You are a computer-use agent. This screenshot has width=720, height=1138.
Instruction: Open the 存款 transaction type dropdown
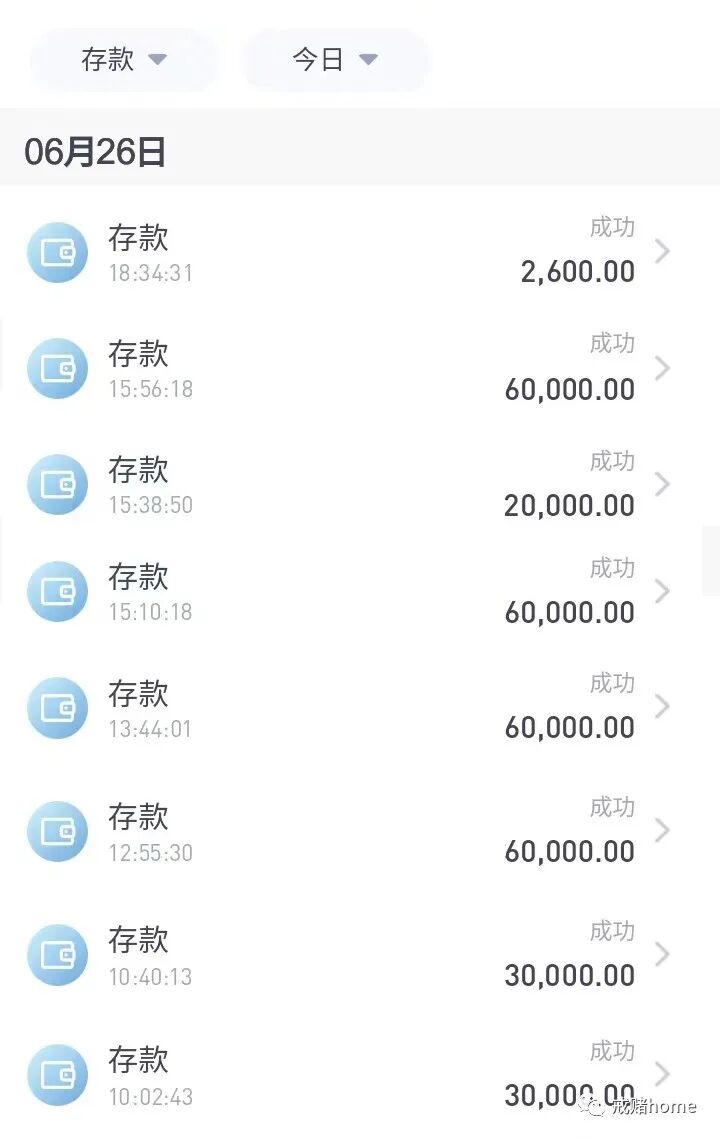[124, 60]
